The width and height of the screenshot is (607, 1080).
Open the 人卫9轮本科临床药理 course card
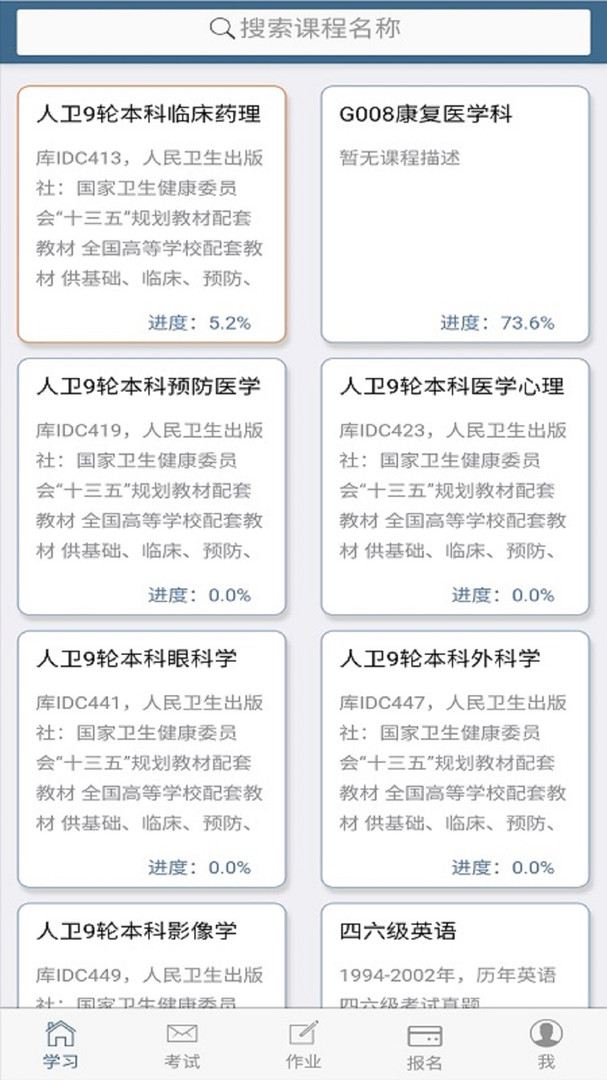tap(151, 214)
